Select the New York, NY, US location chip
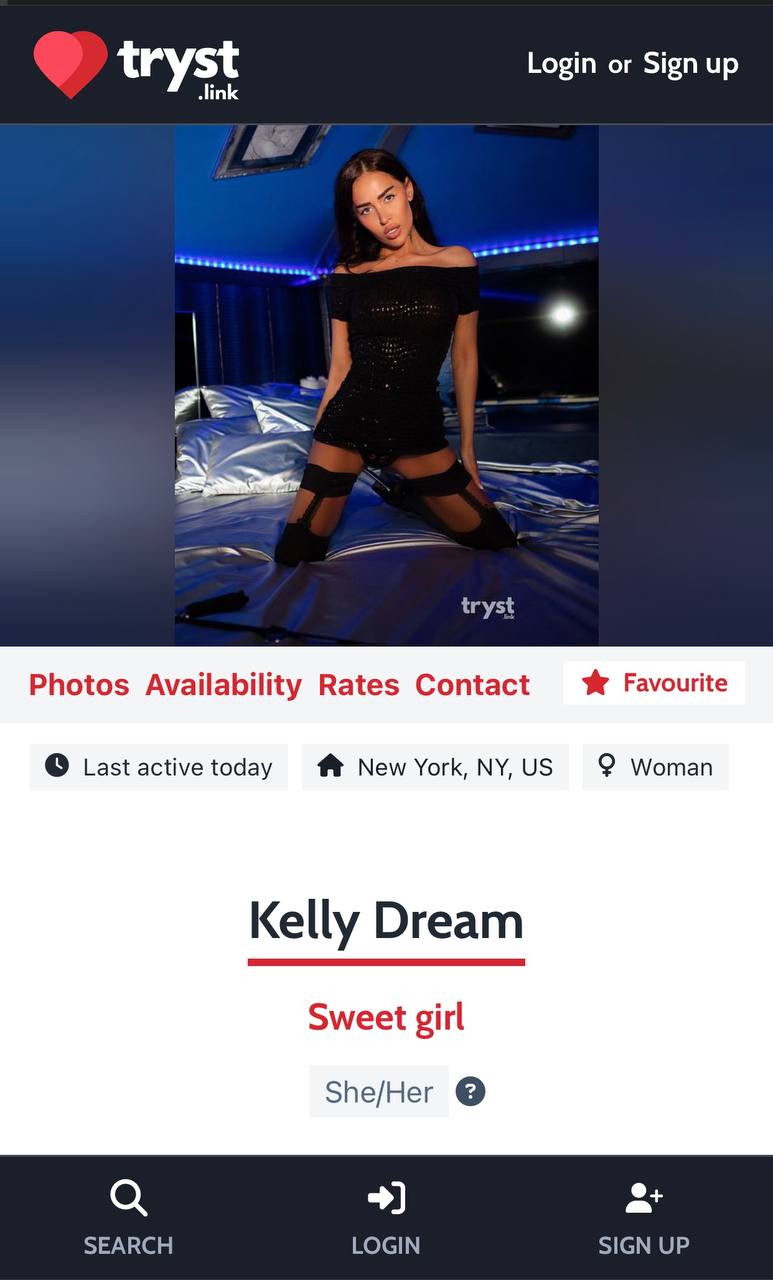The width and height of the screenshot is (773, 1280). click(435, 767)
